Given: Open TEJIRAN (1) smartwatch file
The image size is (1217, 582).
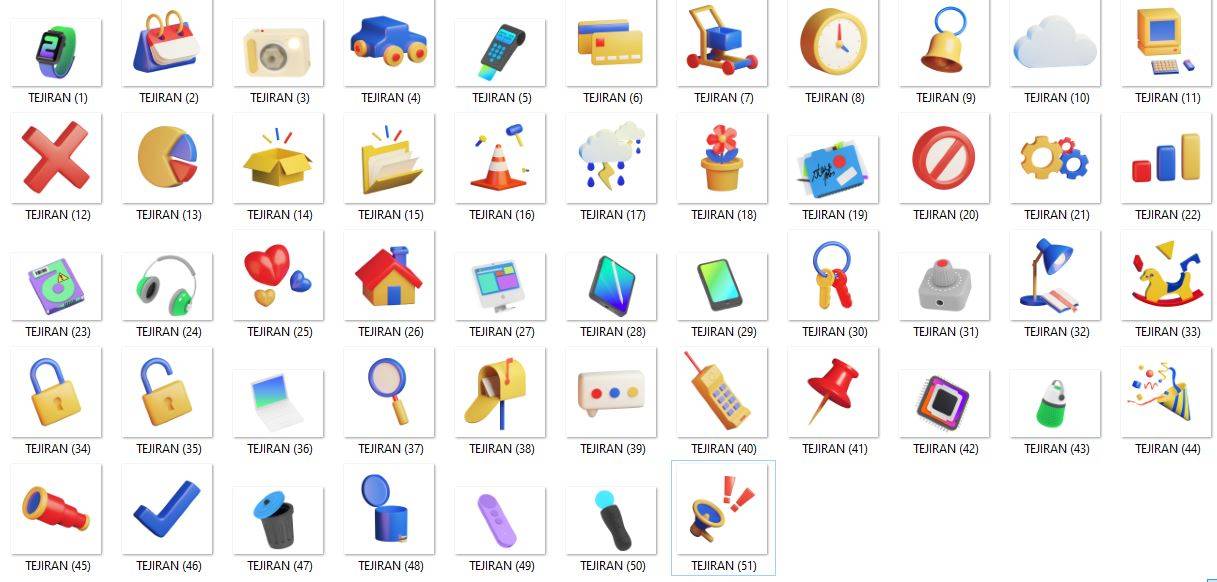Looking at the screenshot, I should pyautogui.click(x=56, y=52).
